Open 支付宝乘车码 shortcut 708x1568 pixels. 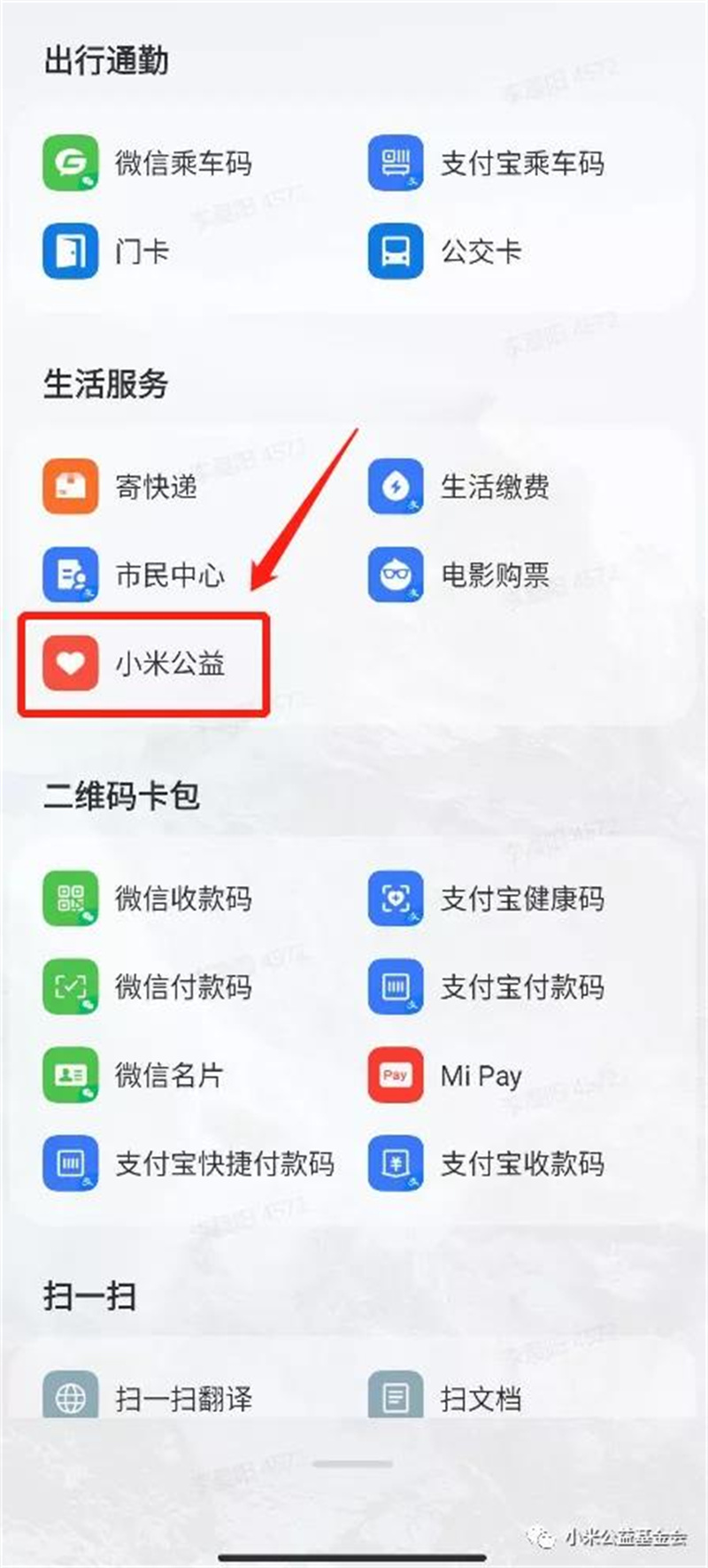488,163
